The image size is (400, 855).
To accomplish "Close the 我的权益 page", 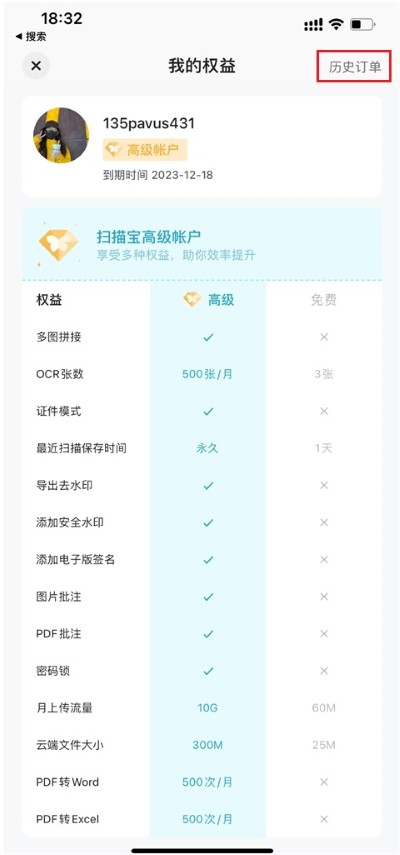I will (x=36, y=66).
